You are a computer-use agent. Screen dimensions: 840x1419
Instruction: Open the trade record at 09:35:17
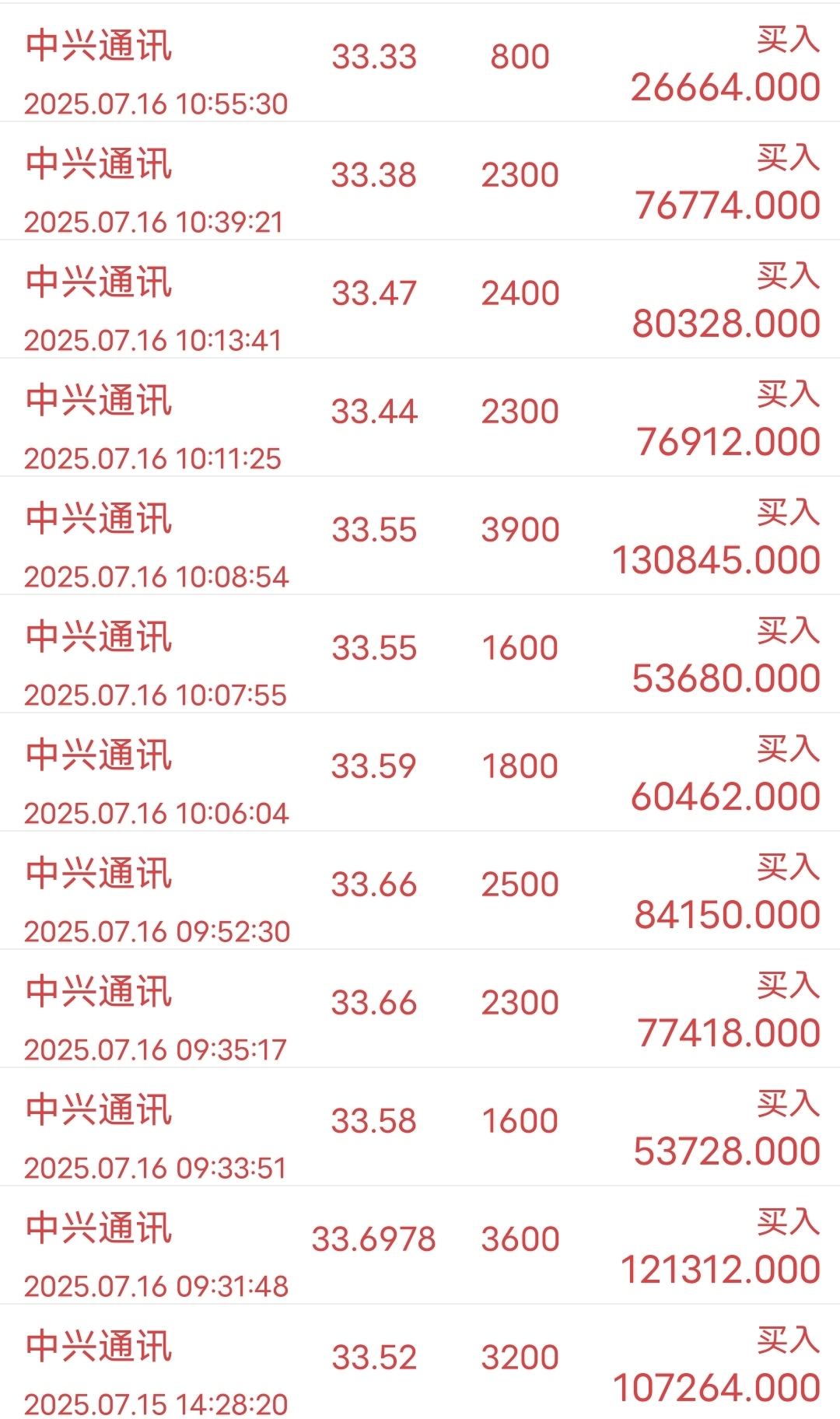pos(420,1008)
